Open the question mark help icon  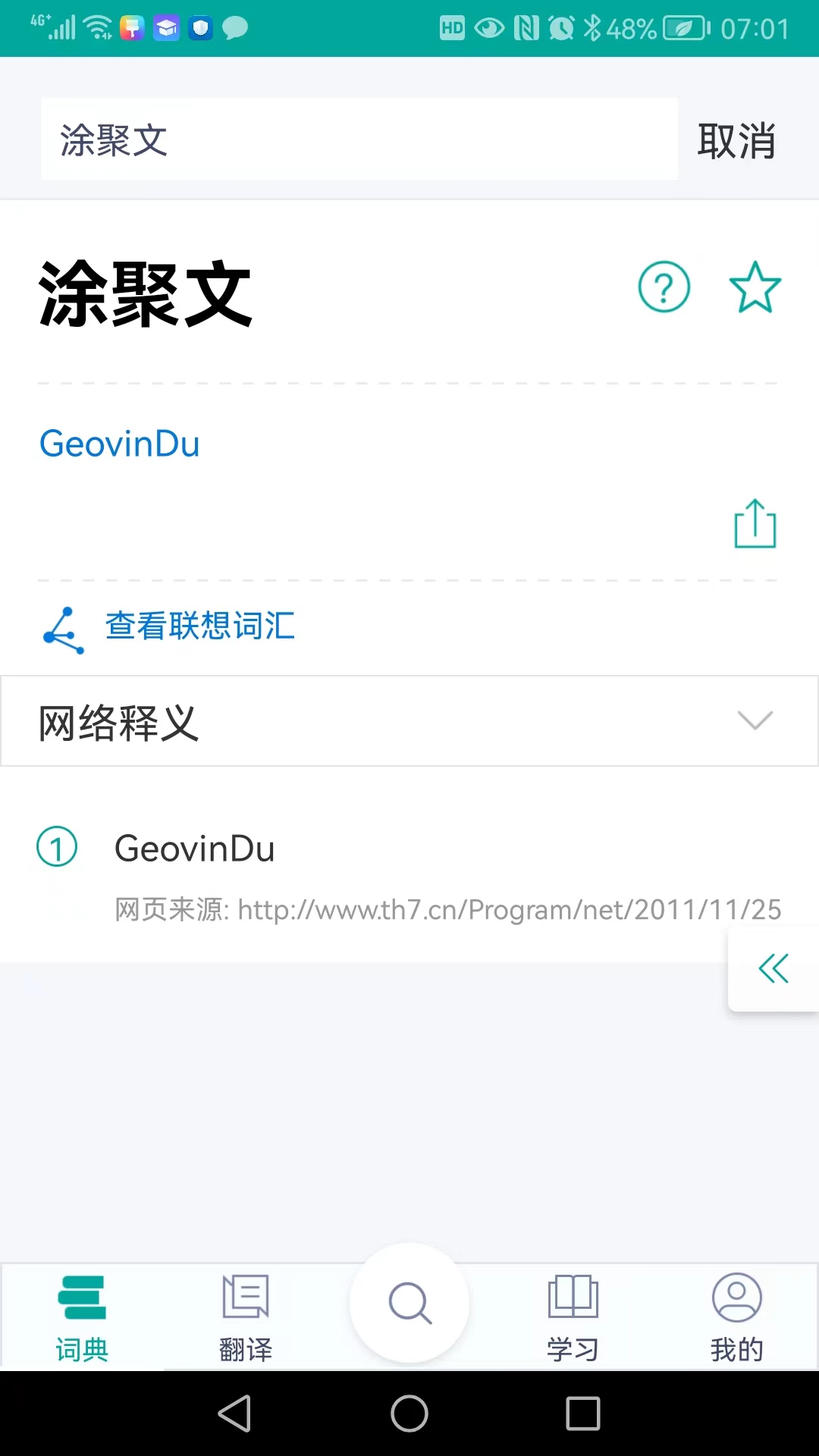[x=664, y=287]
